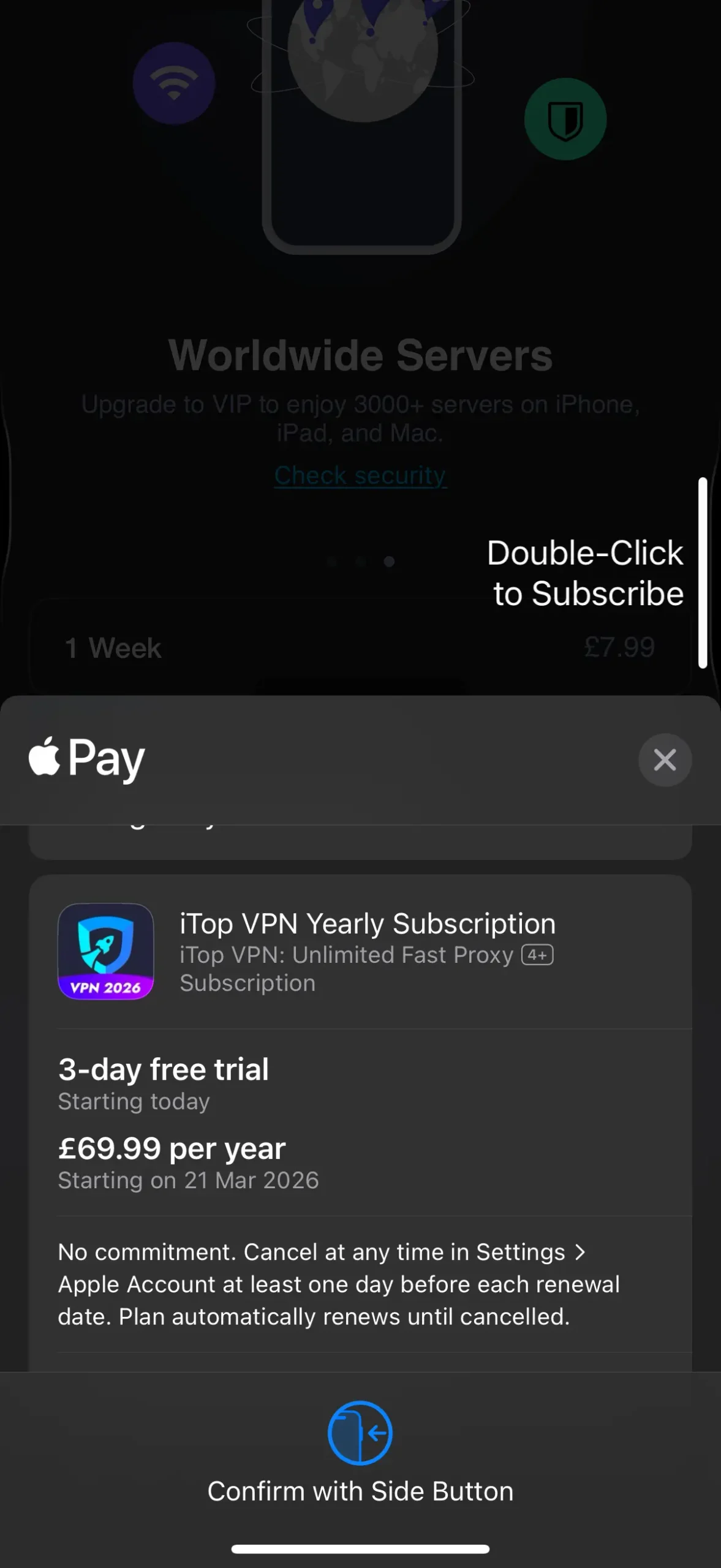Open the Check security link

[360, 475]
